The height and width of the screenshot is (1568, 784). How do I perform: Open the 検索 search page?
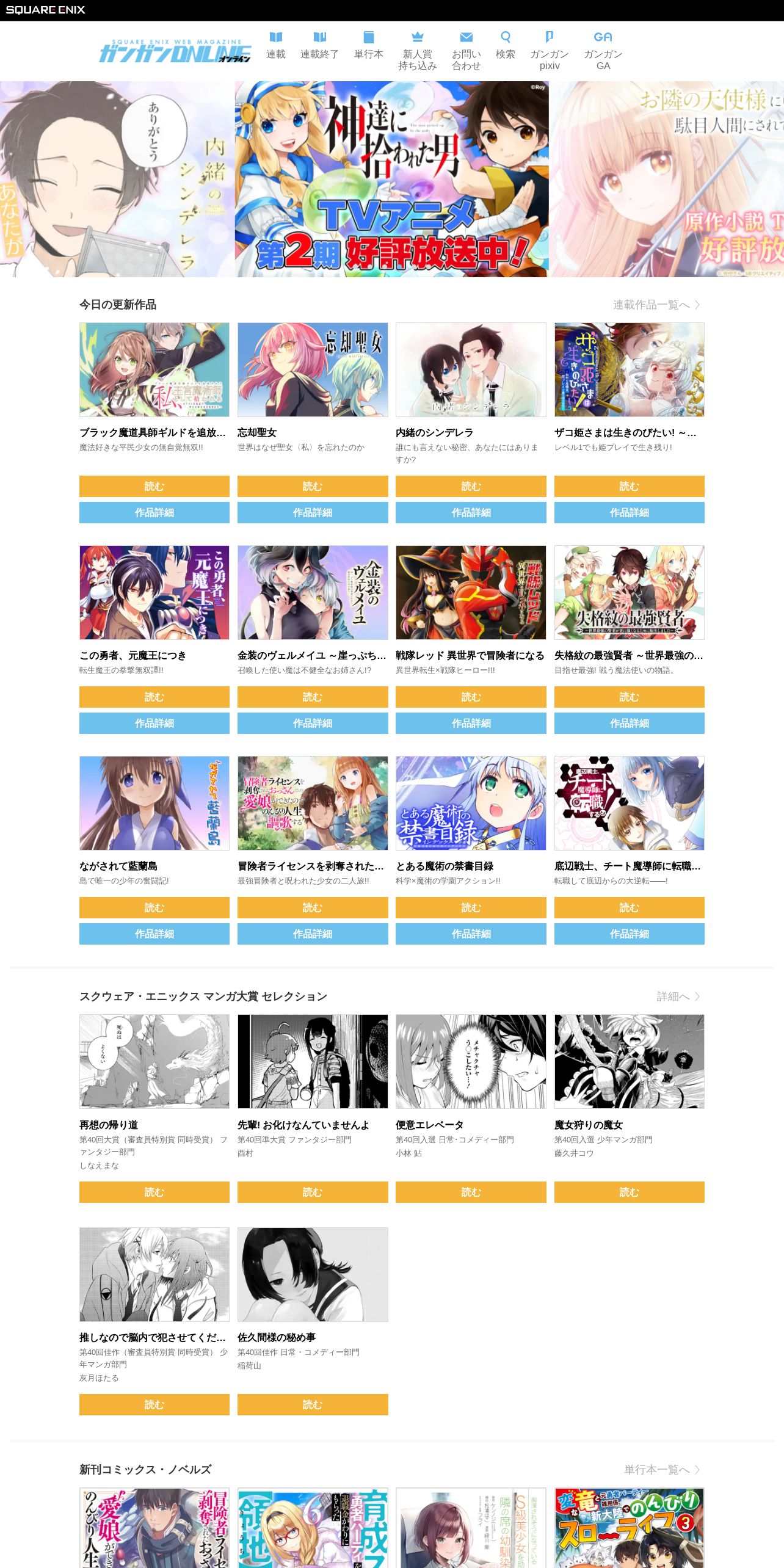(x=506, y=46)
